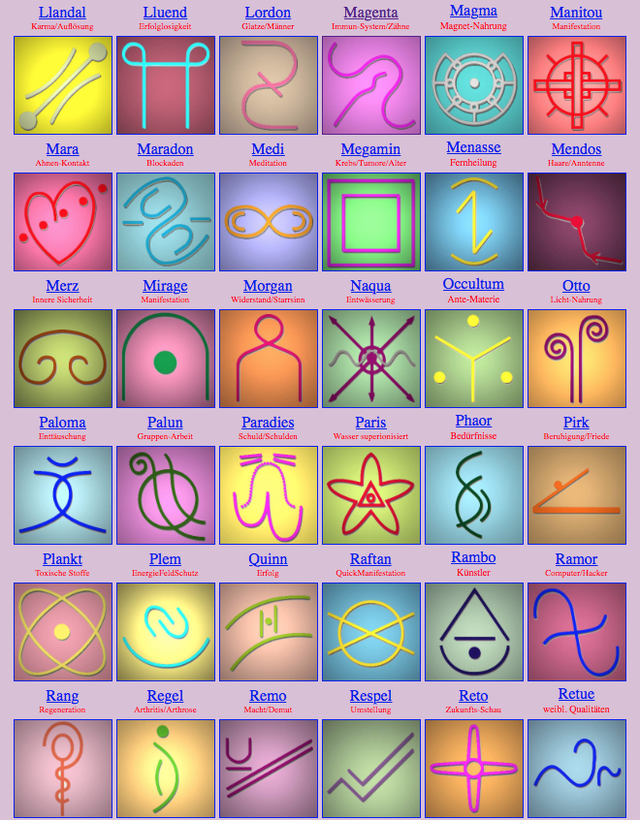Image resolution: width=640 pixels, height=820 pixels.
Task: Open the Rambo link
Action: (473, 557)
